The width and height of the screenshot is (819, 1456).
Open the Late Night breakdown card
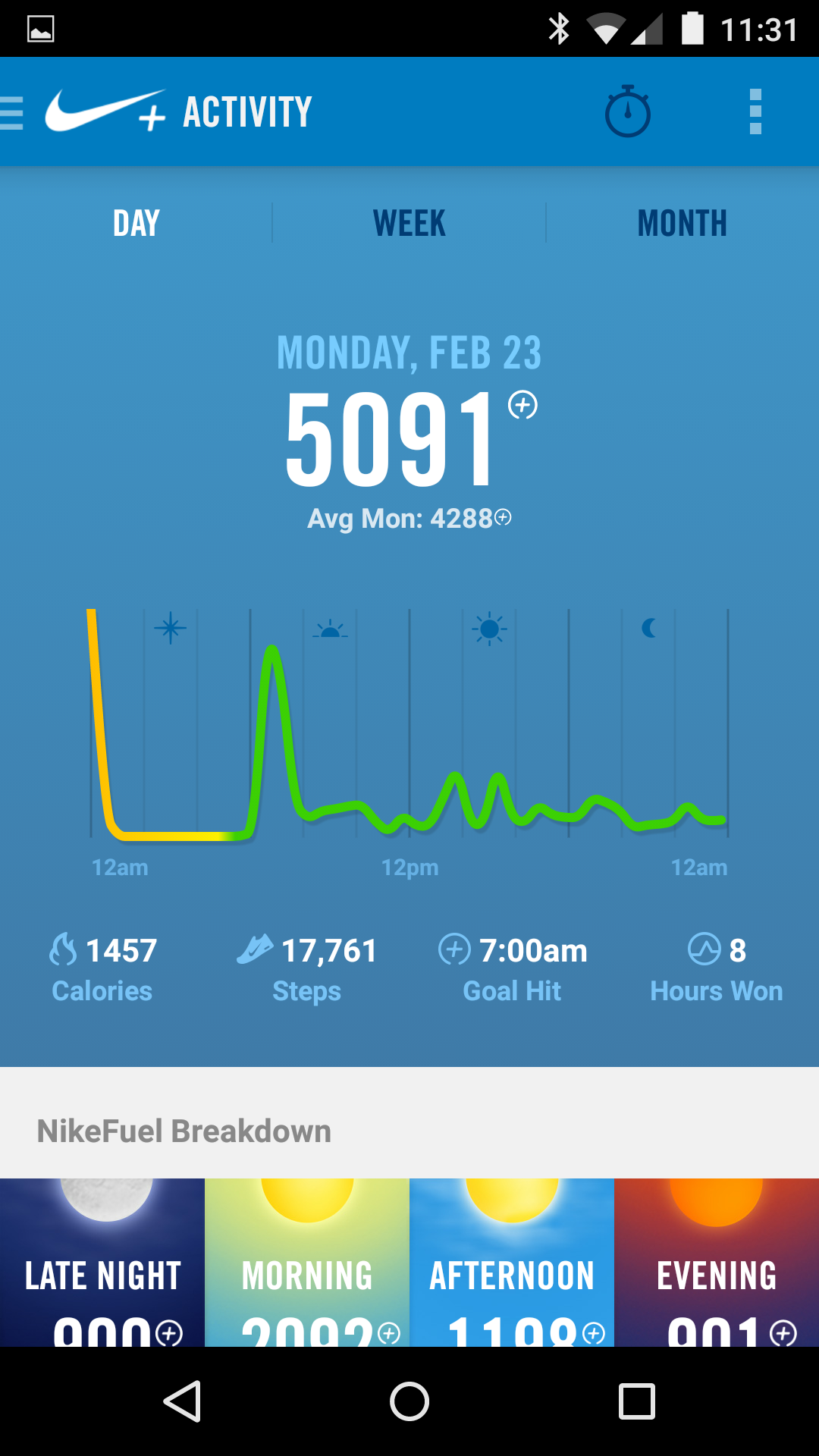point(102,1263)
